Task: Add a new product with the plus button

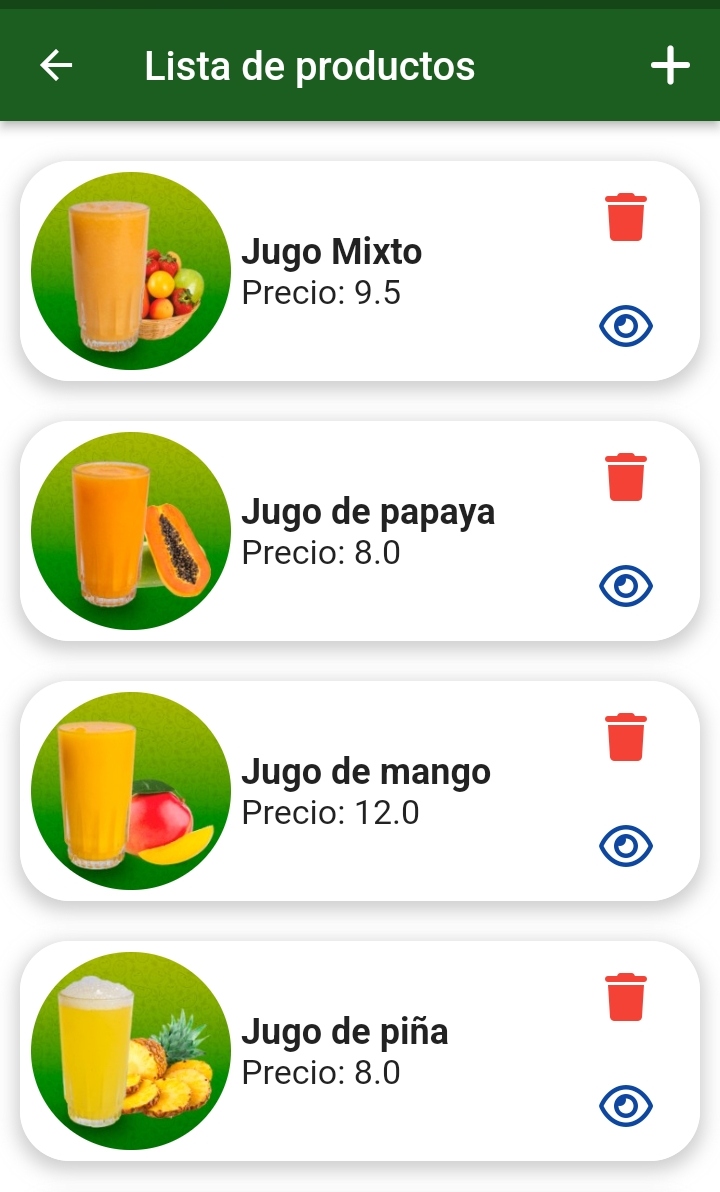Action: (670, 65)
